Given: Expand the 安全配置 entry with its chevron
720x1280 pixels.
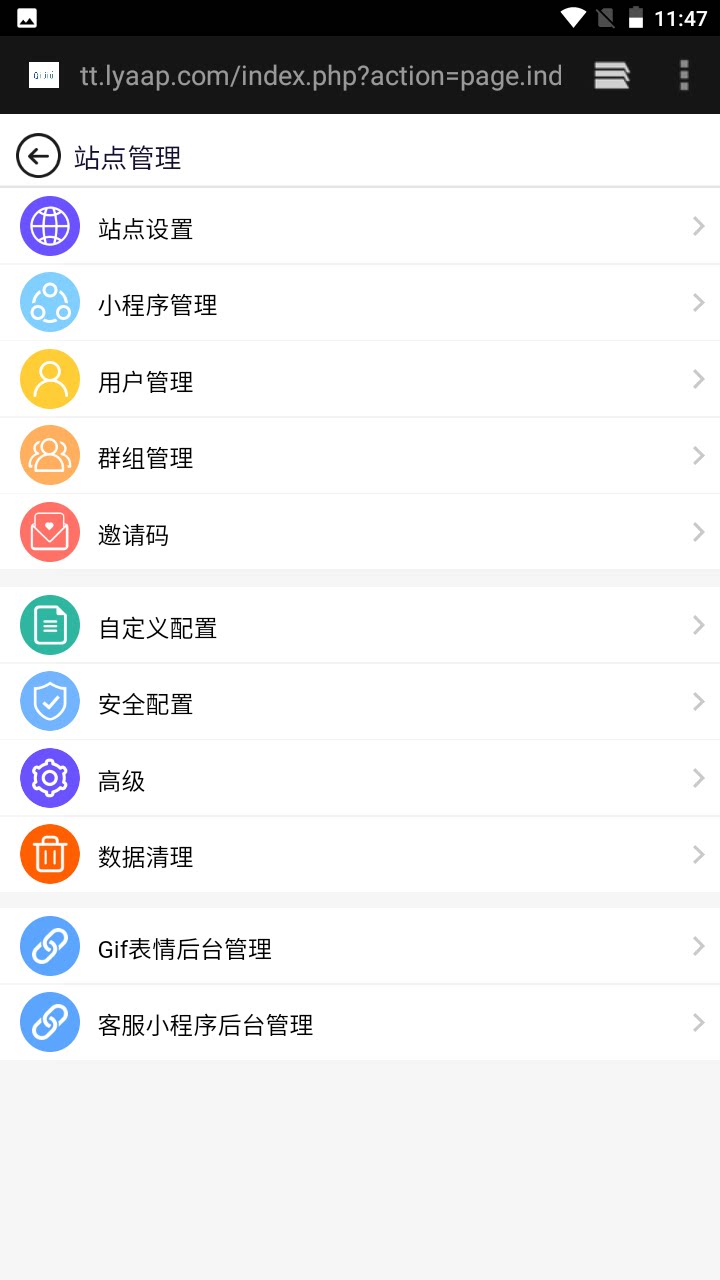Looking at the screenshot, I should (x=697, y=701).
